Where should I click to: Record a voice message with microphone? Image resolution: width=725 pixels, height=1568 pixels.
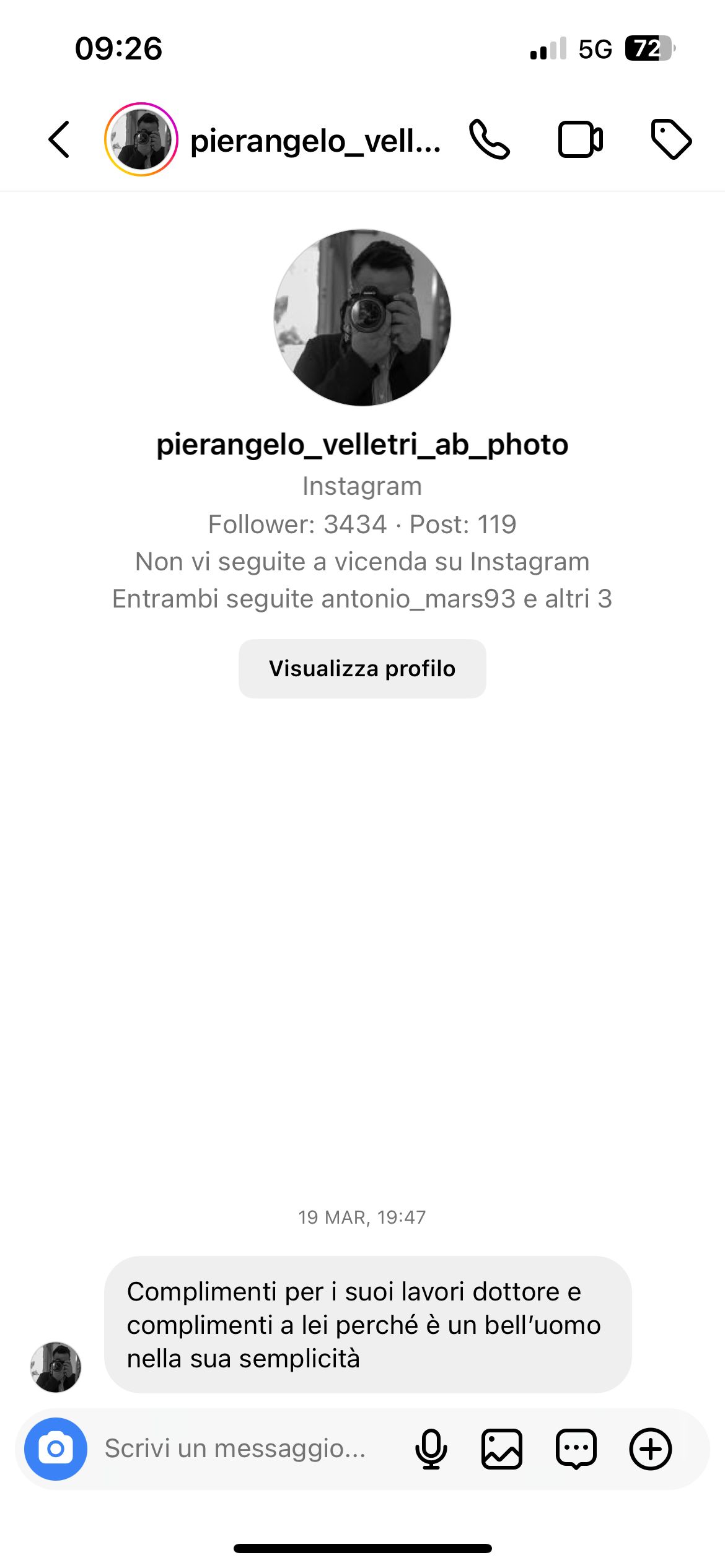point(431,1449)
